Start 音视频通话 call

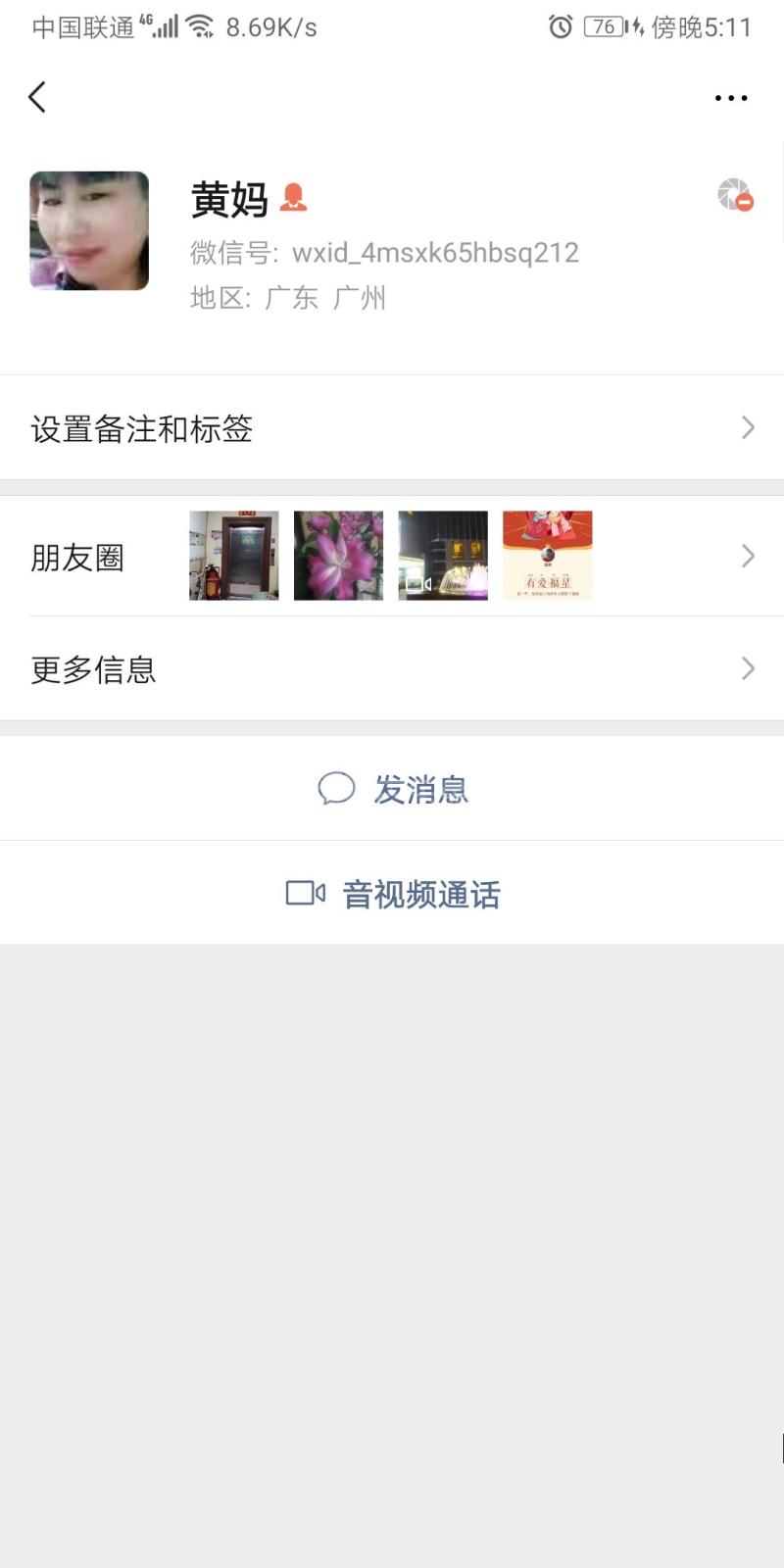pos(393,894)
